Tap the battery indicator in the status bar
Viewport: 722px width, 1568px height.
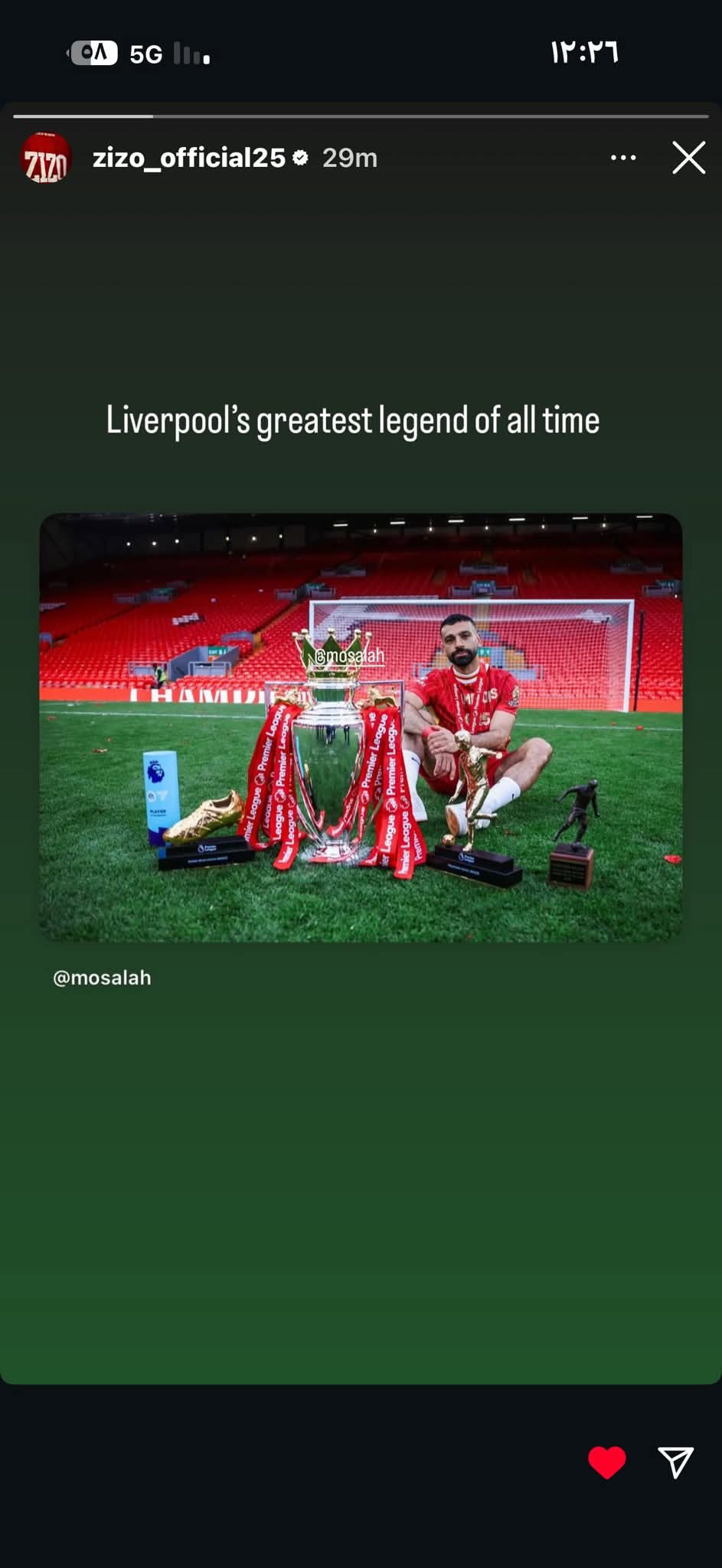[x=92, y=51]
